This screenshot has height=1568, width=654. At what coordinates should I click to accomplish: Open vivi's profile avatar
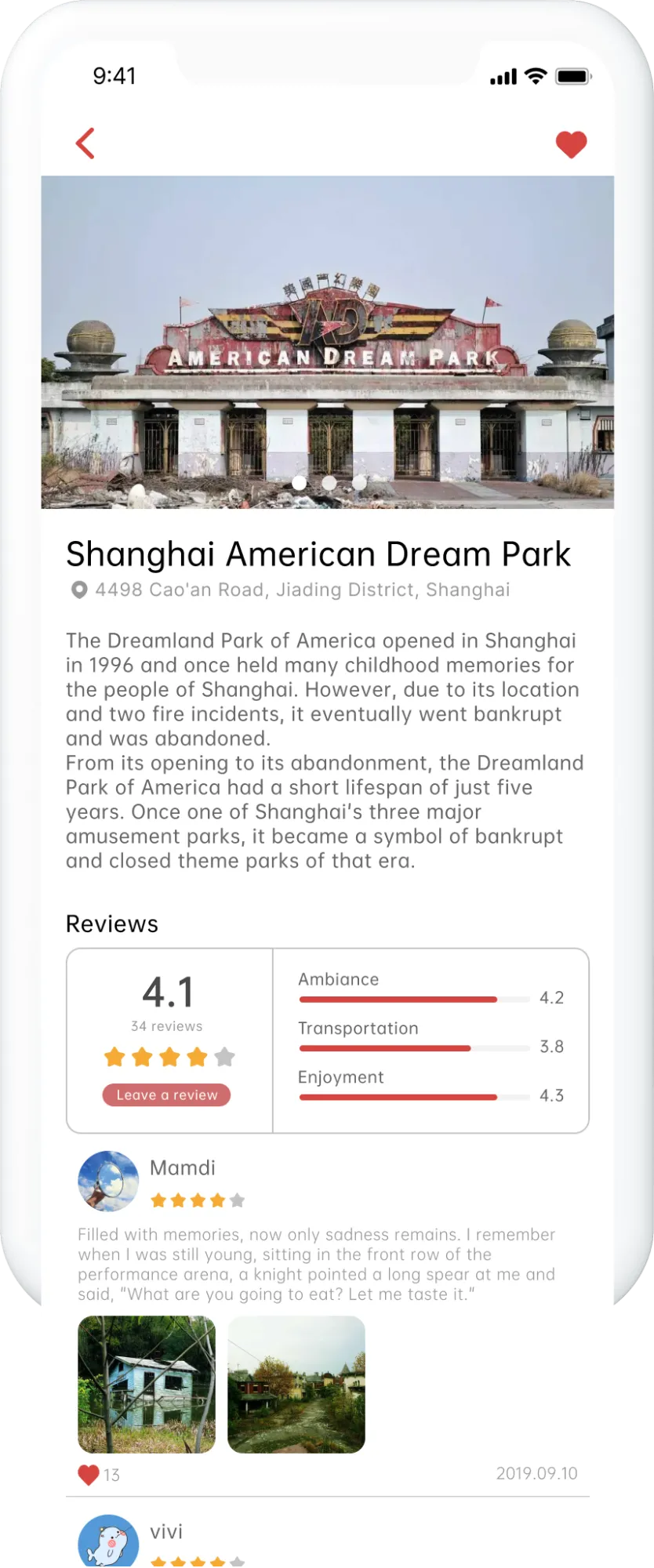(108, 1541)
